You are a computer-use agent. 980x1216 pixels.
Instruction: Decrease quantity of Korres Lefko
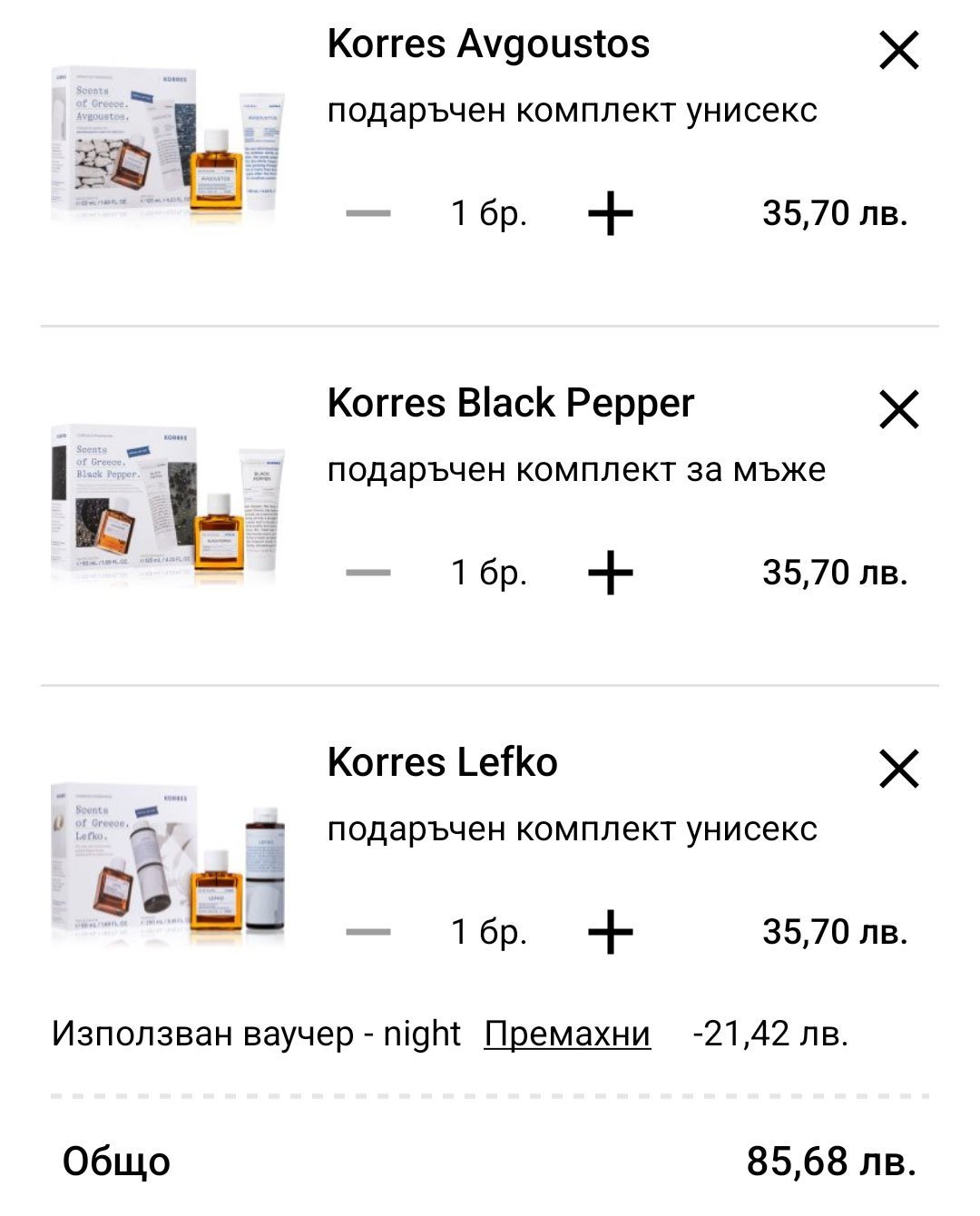pyautogui.click(x=368, y=933)
